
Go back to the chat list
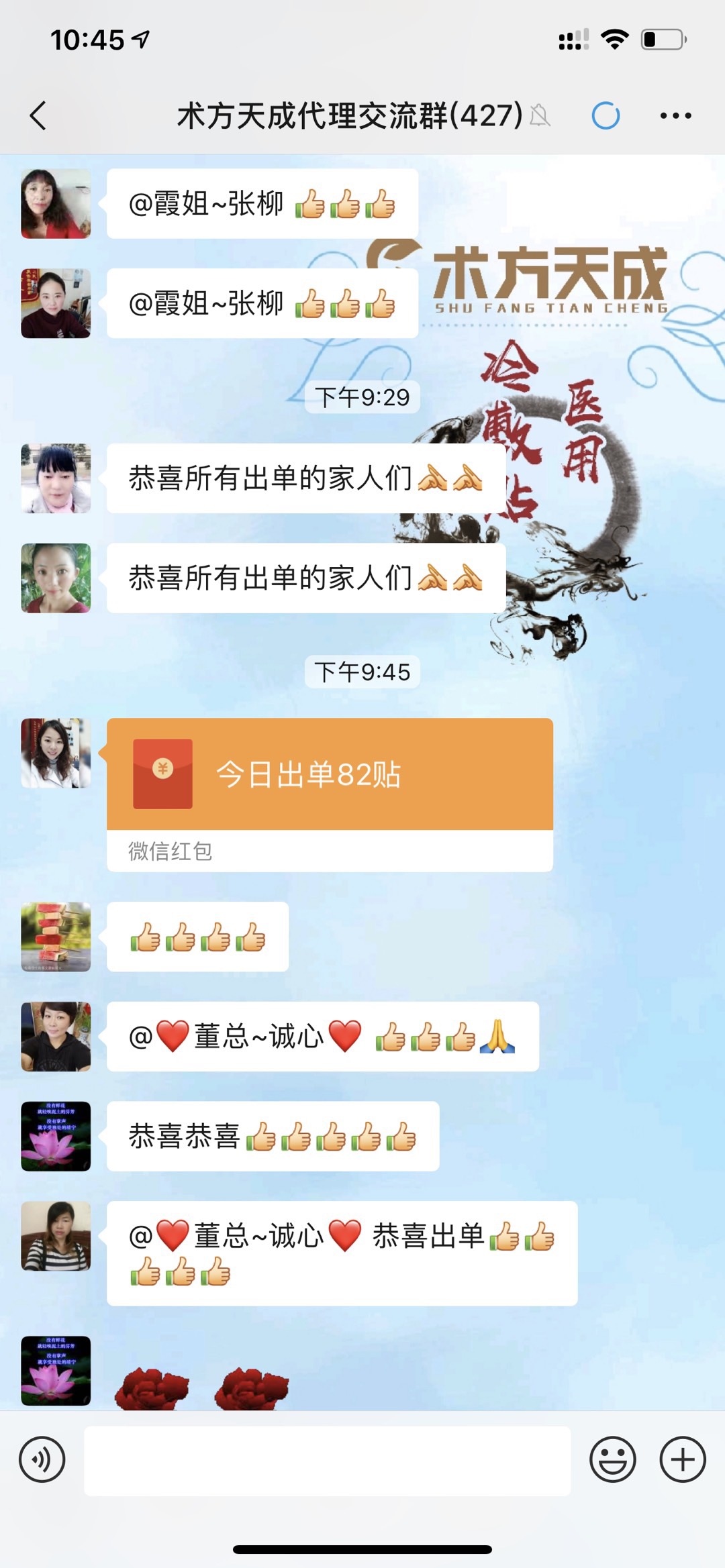click(38, 115)
